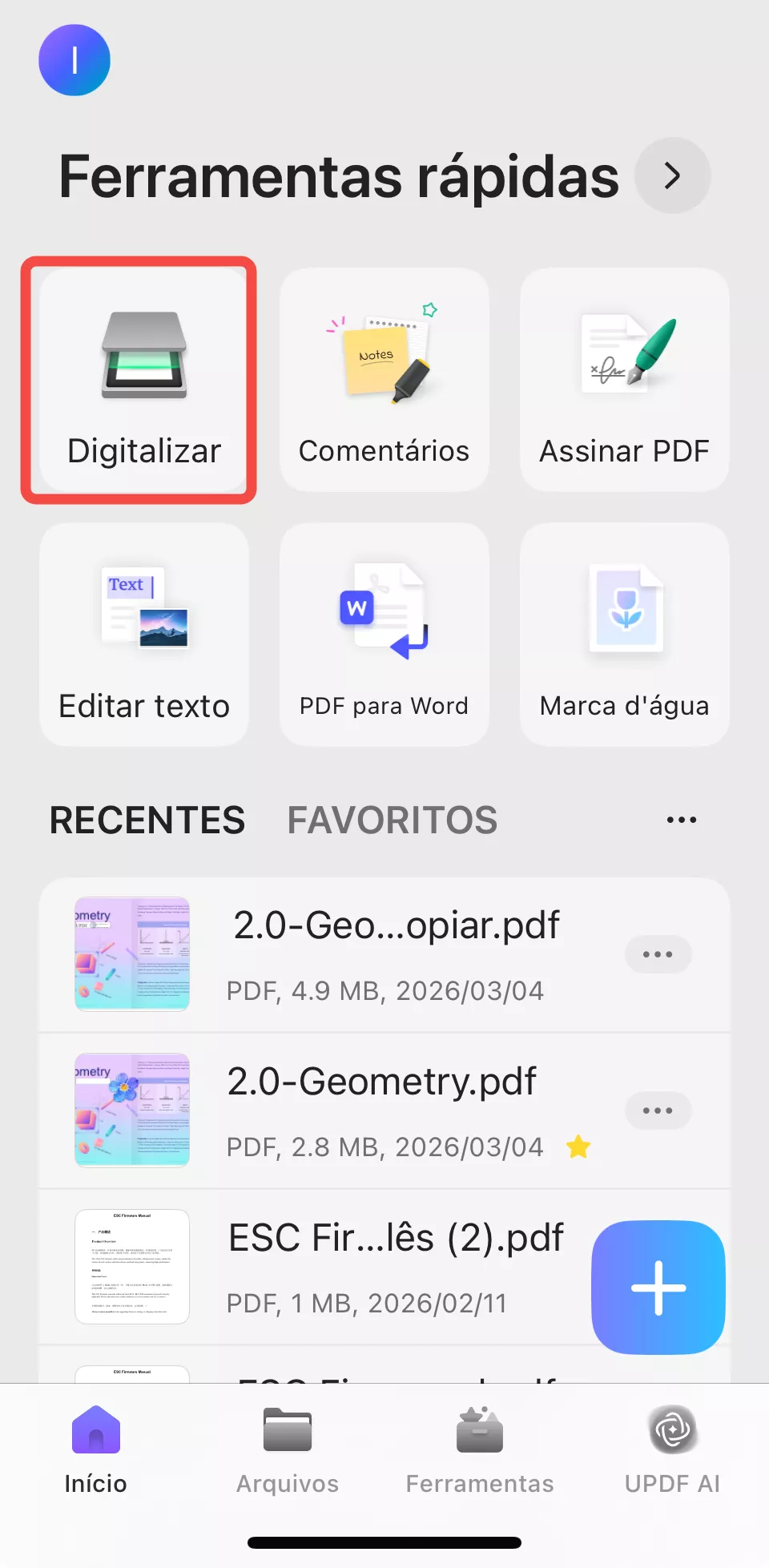Open a new file with the plus button
This screenshot has width=769, height=1568.
[x=658, y=1287]
